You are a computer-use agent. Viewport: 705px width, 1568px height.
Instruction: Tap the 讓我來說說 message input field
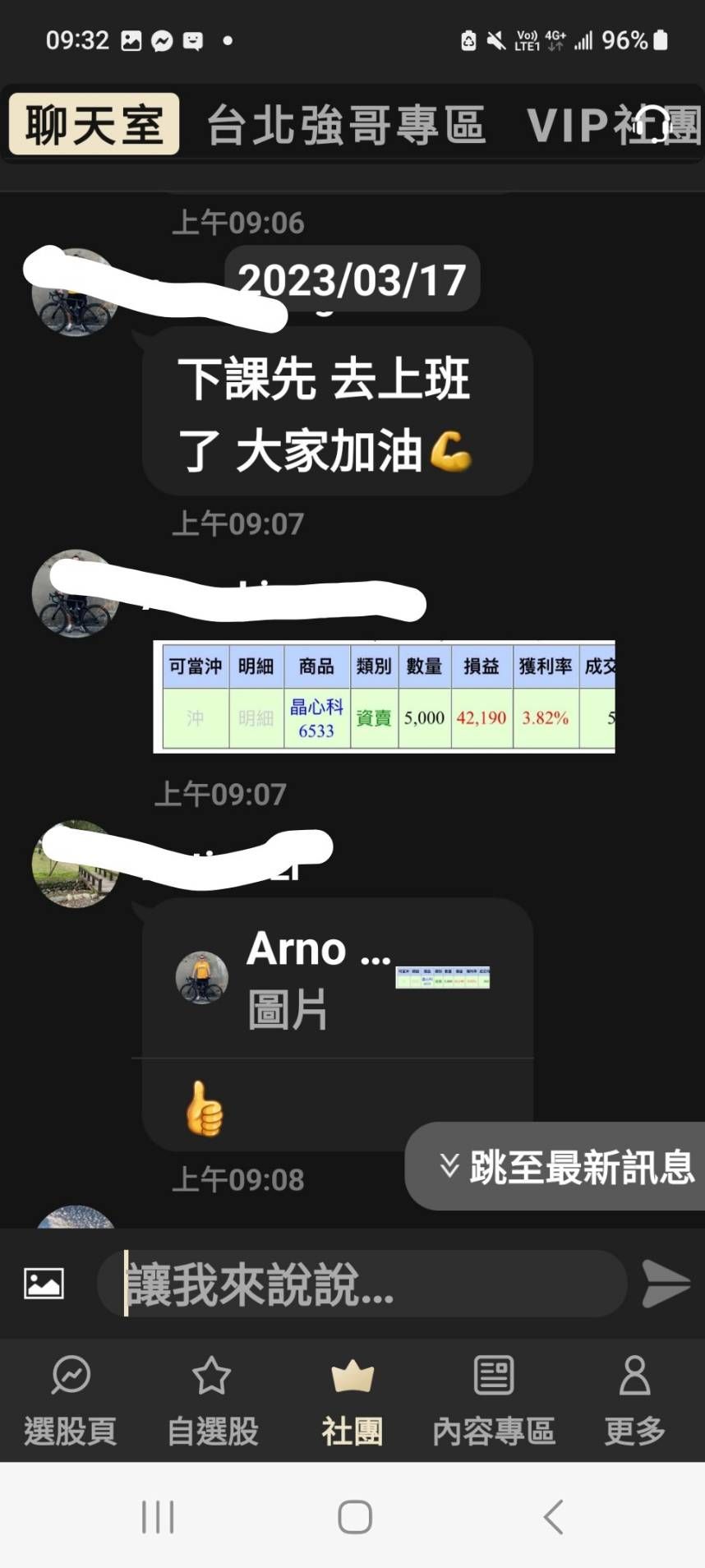(362, 1282)
